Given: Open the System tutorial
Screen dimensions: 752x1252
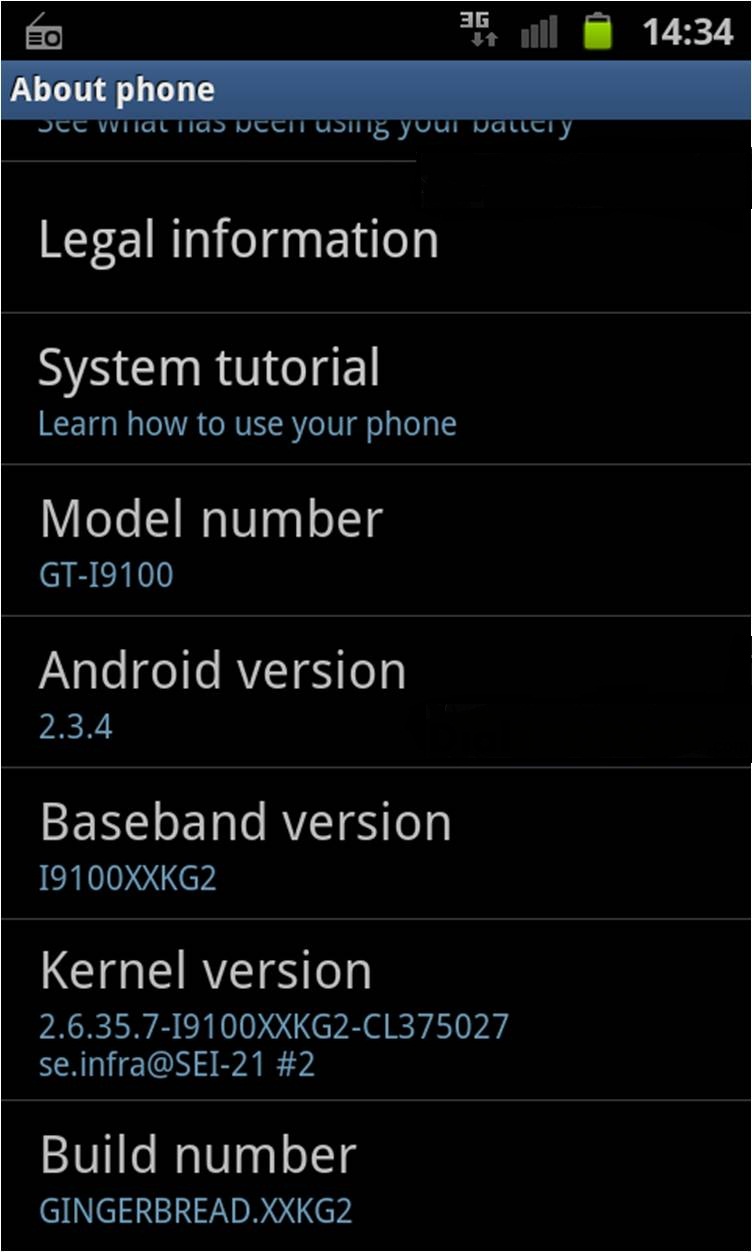Looking at the screenshot, I should pos(376,389).
